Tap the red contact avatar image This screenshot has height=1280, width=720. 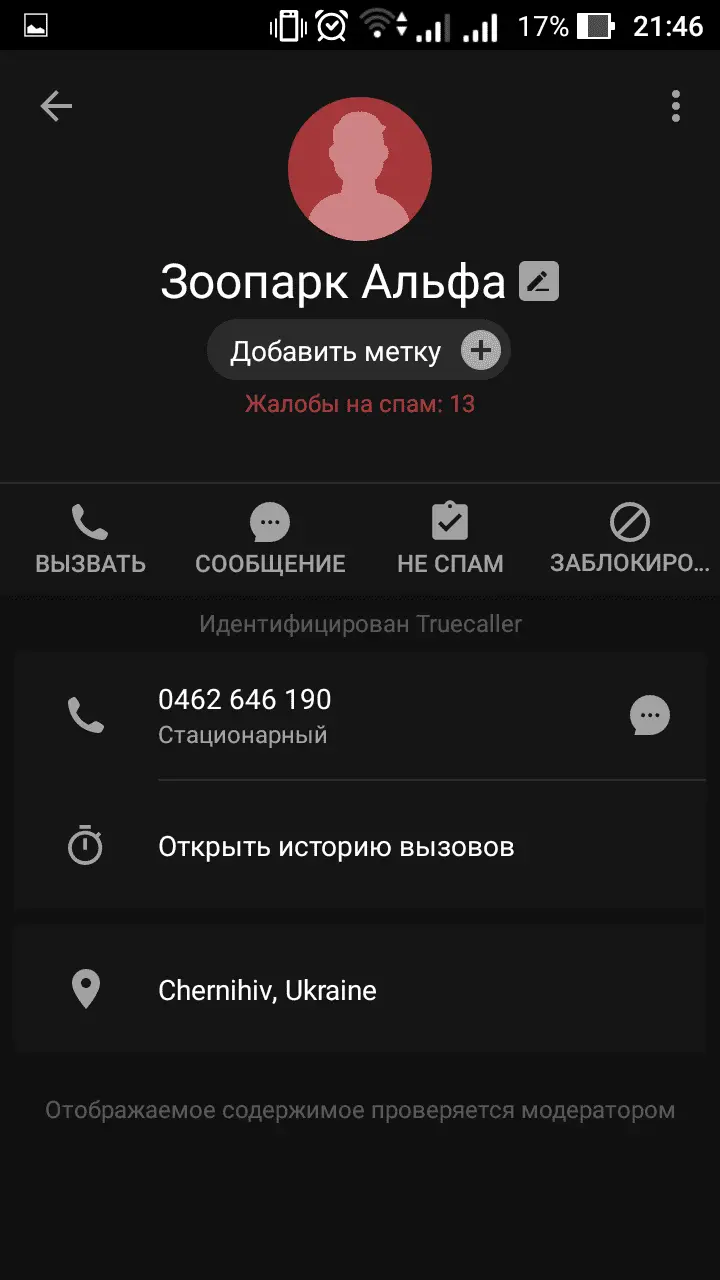coord(360,169)
